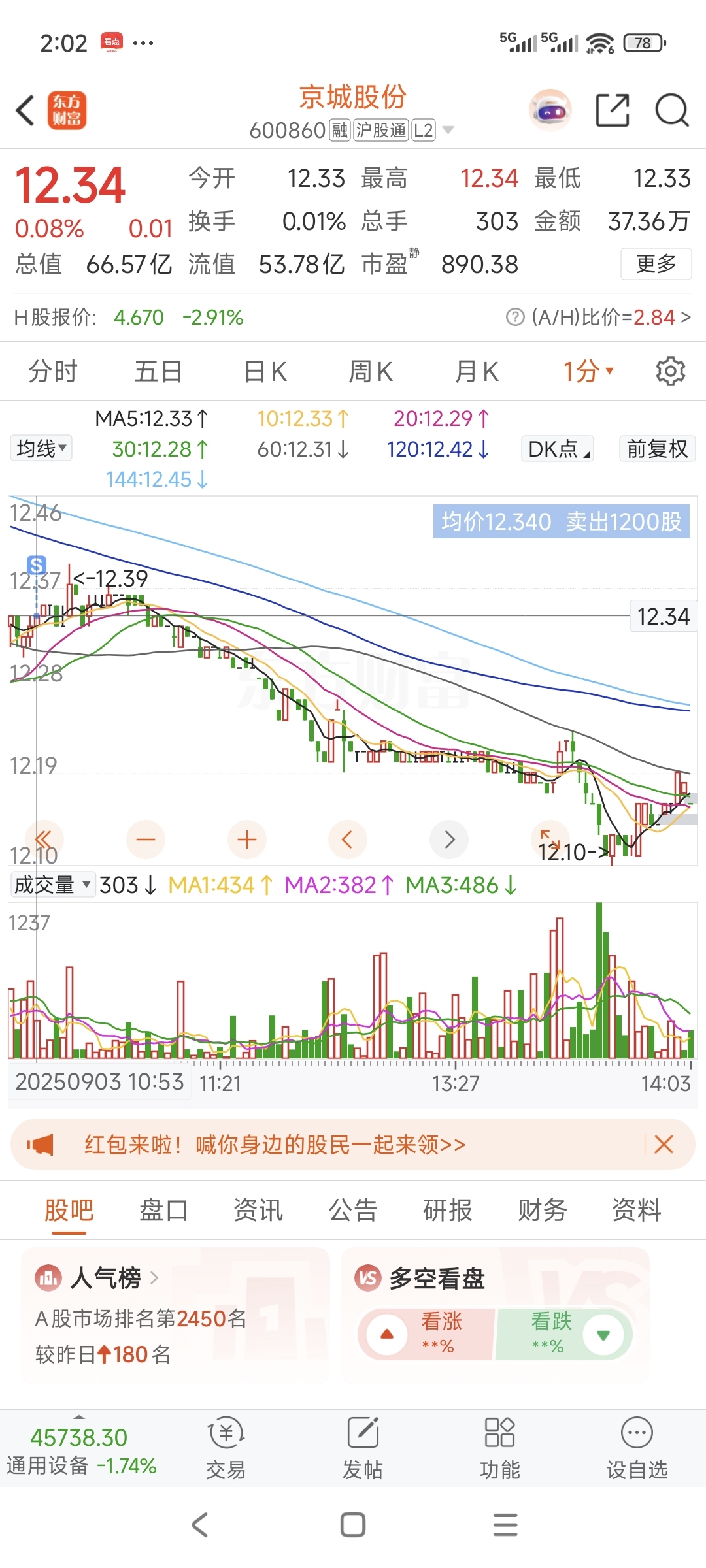
Task: Switch to the 财务 tab
Action: tap(542, 1210)
